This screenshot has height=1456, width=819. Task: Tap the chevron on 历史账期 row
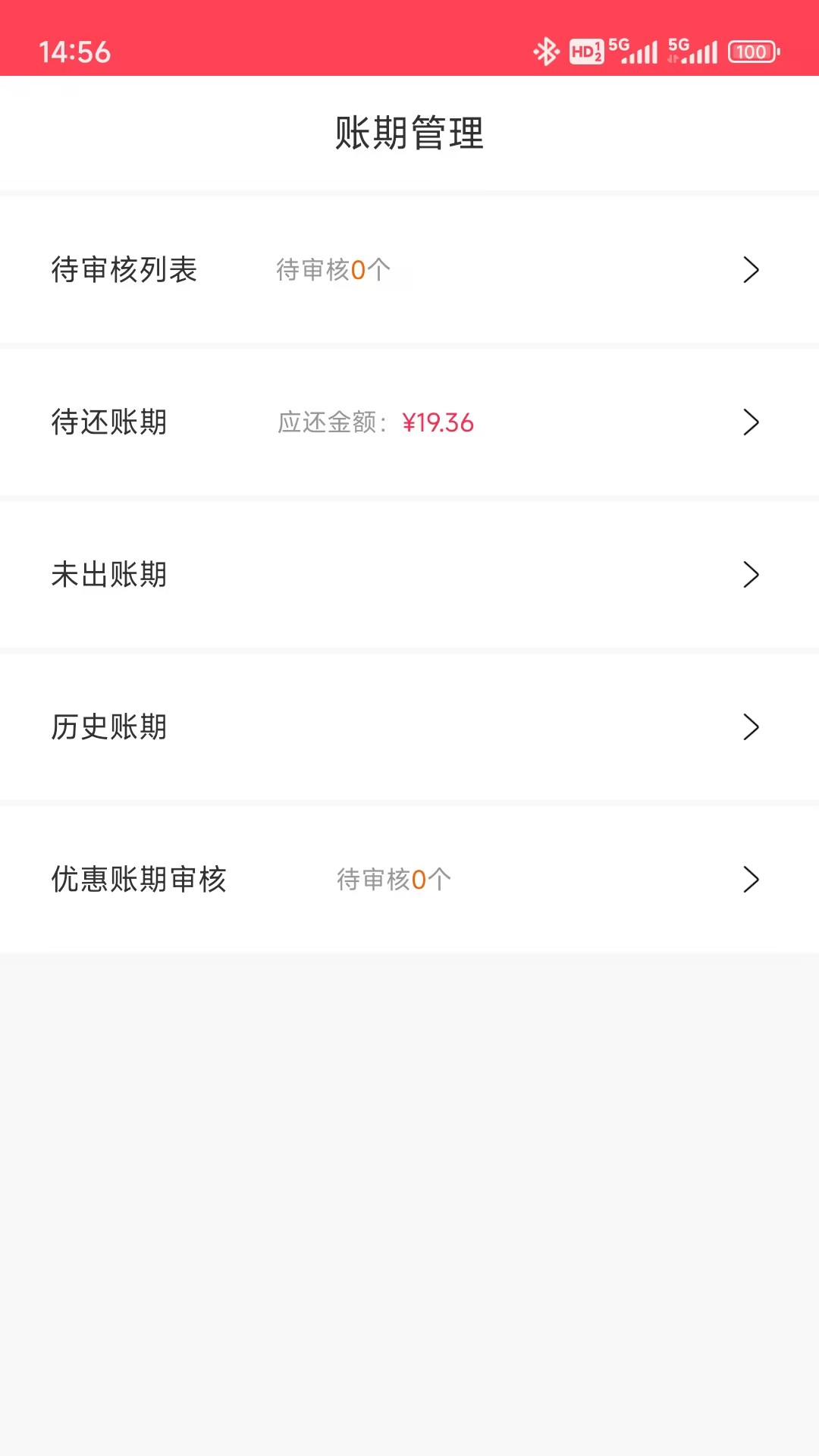click(751, 727)
